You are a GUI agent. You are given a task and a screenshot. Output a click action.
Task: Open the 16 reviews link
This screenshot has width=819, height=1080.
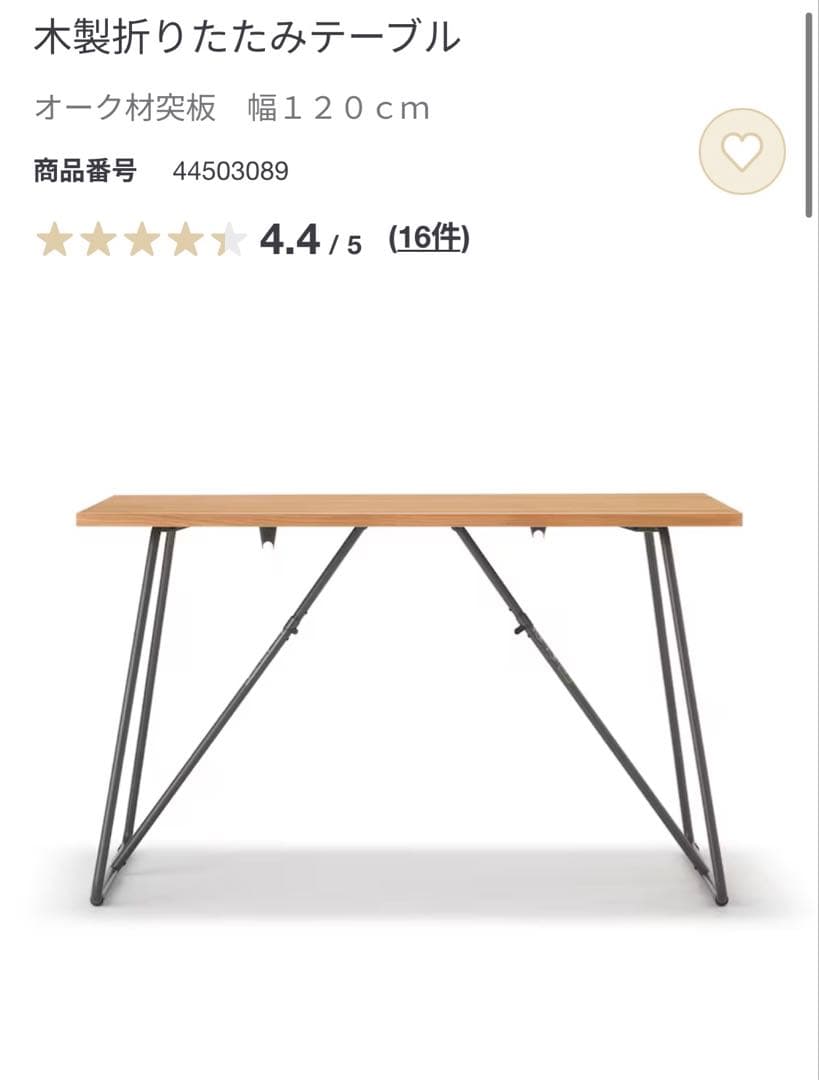429,239
